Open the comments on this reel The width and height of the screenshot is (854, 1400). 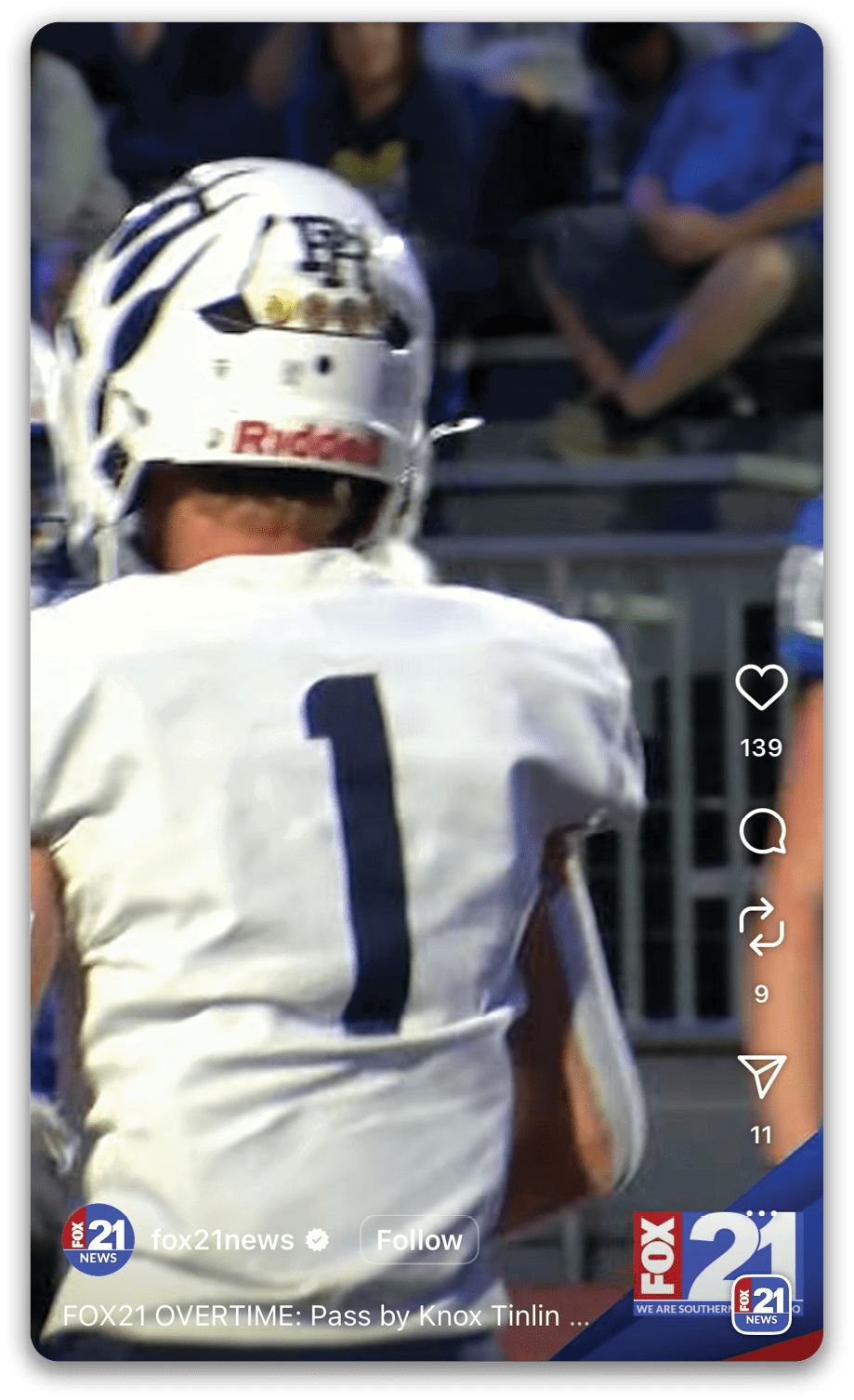[x=762, y=831]
